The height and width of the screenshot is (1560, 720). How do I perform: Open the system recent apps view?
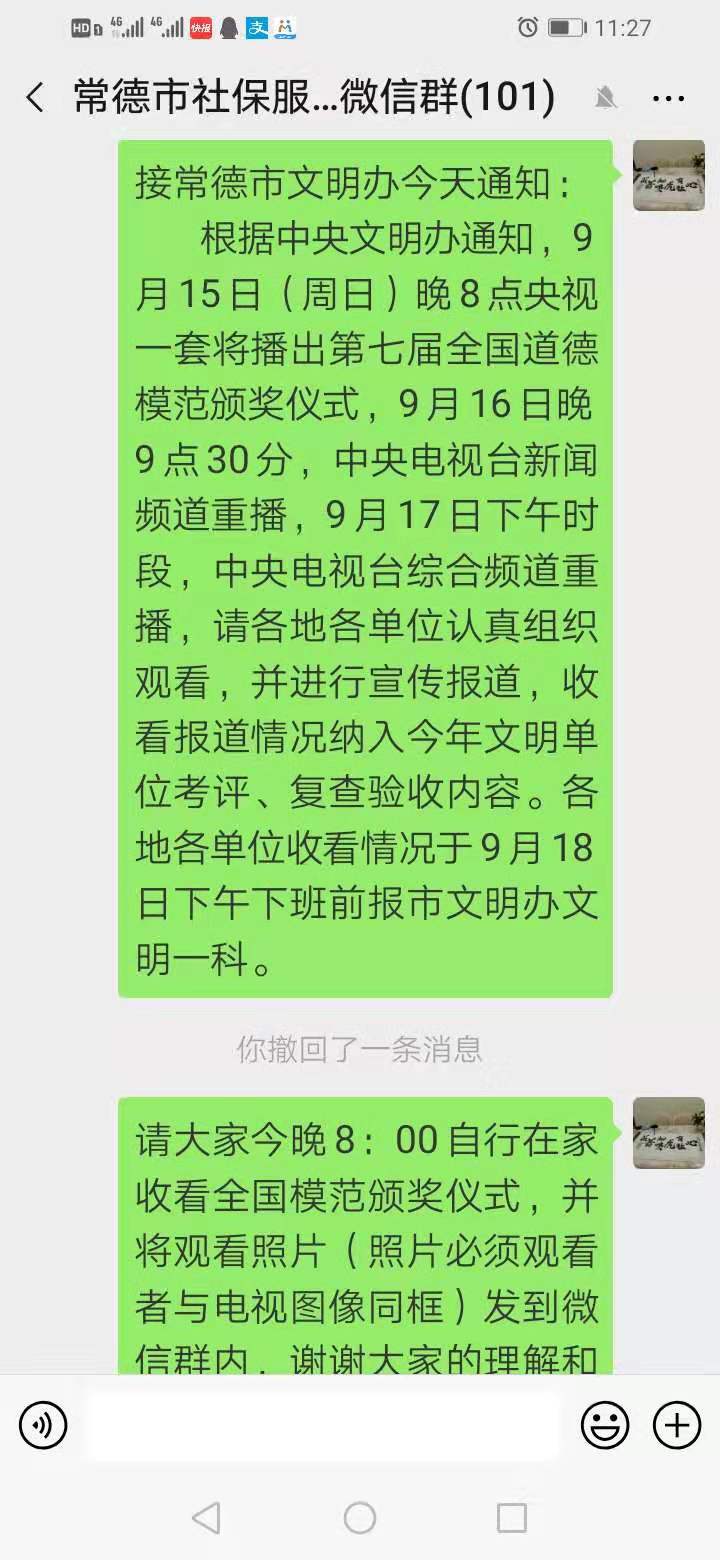pyautogui.click(x=512, y=1518)
